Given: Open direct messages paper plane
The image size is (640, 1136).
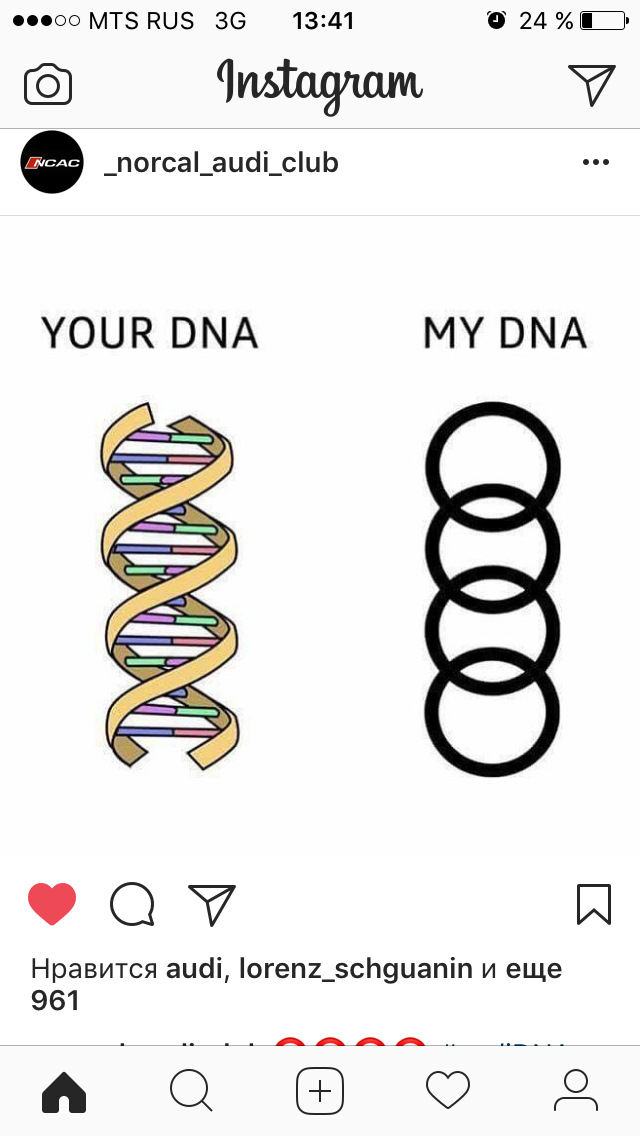Looking at the screenshot, I should (x=591, y=85).
